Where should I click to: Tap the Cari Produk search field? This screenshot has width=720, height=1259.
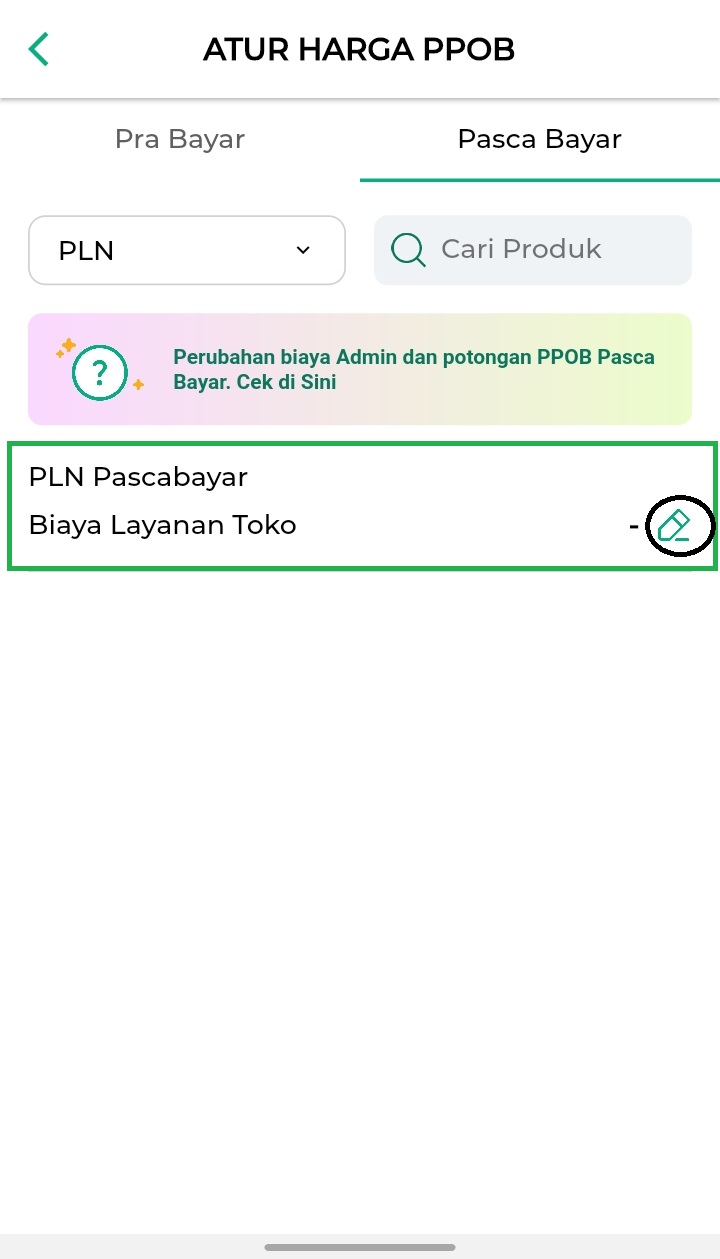pos(533,250)
